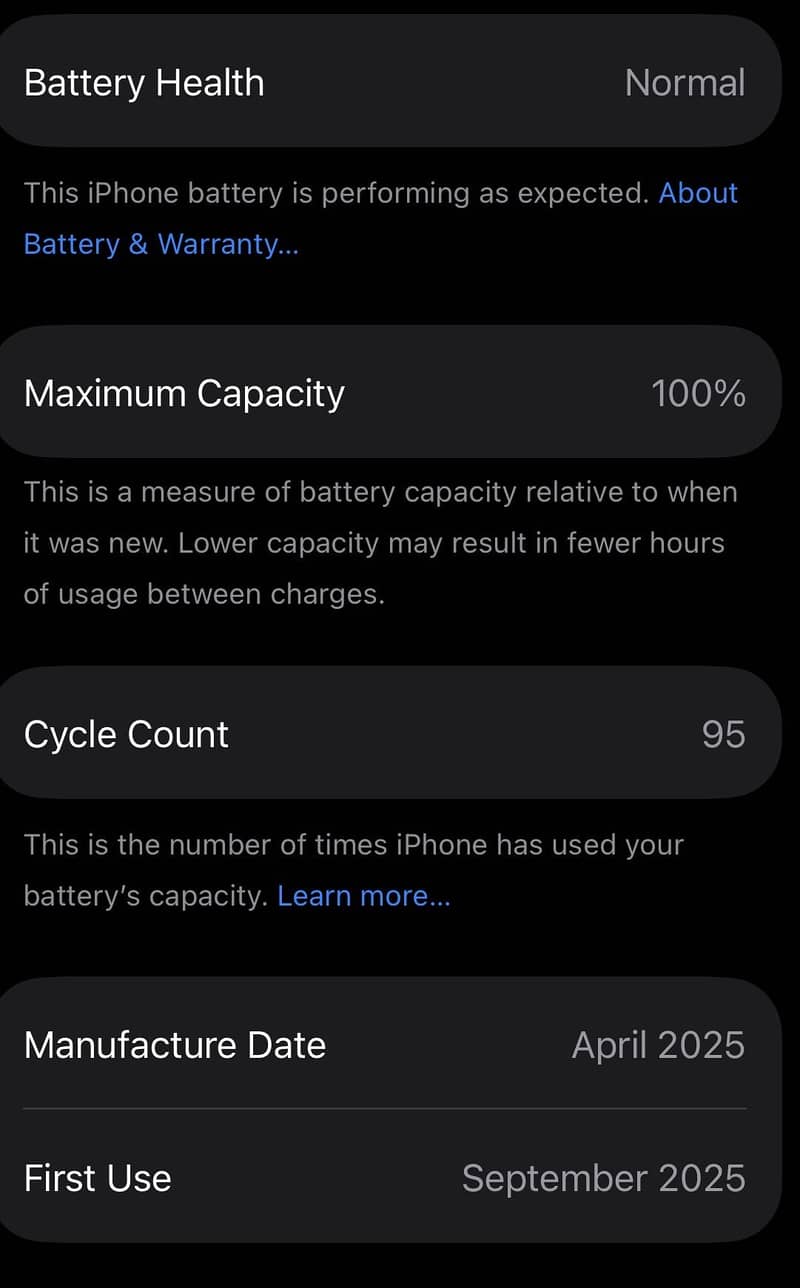Tap the 100% capacity value
This screenshot has height=1288, width=800.
[x=698, y=392]
